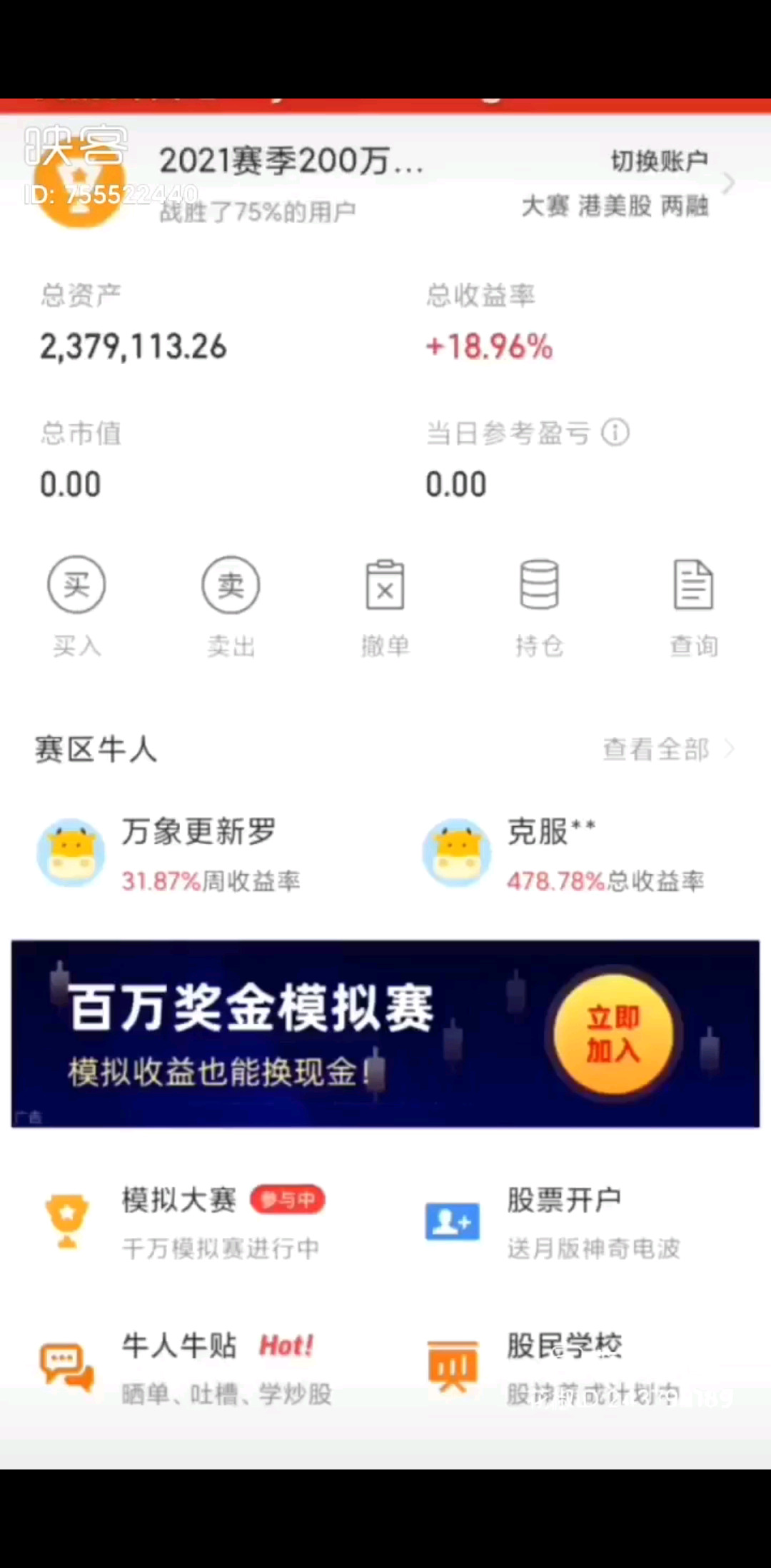Open 撤单 (Cancel Order) function
This screenshot has height=1568, width=771.
[x=385, y=586]
